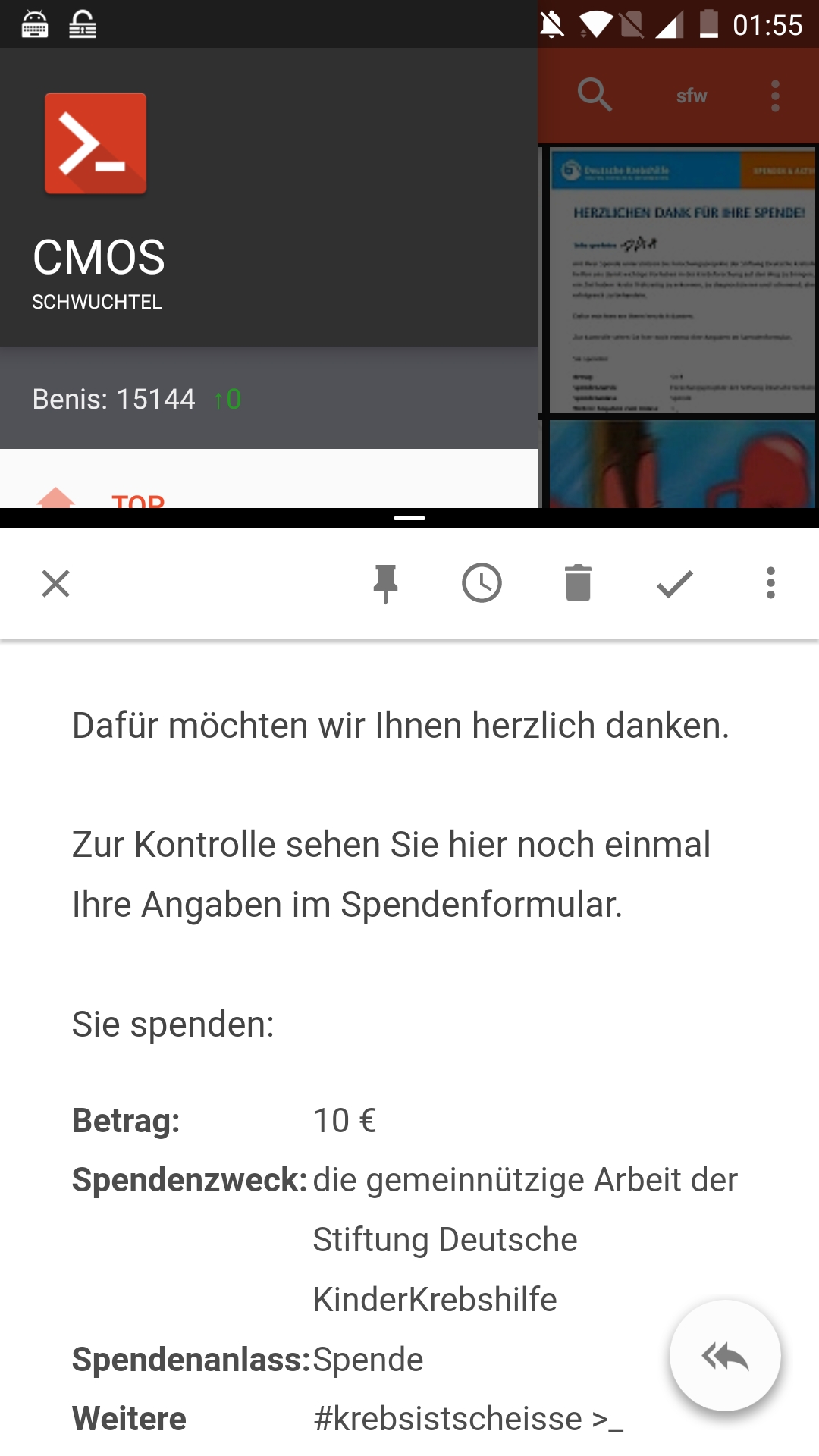Screen dimensions: 819x1456
Task: Open the search magnifier in top app
Action: (x=595, y=96)
